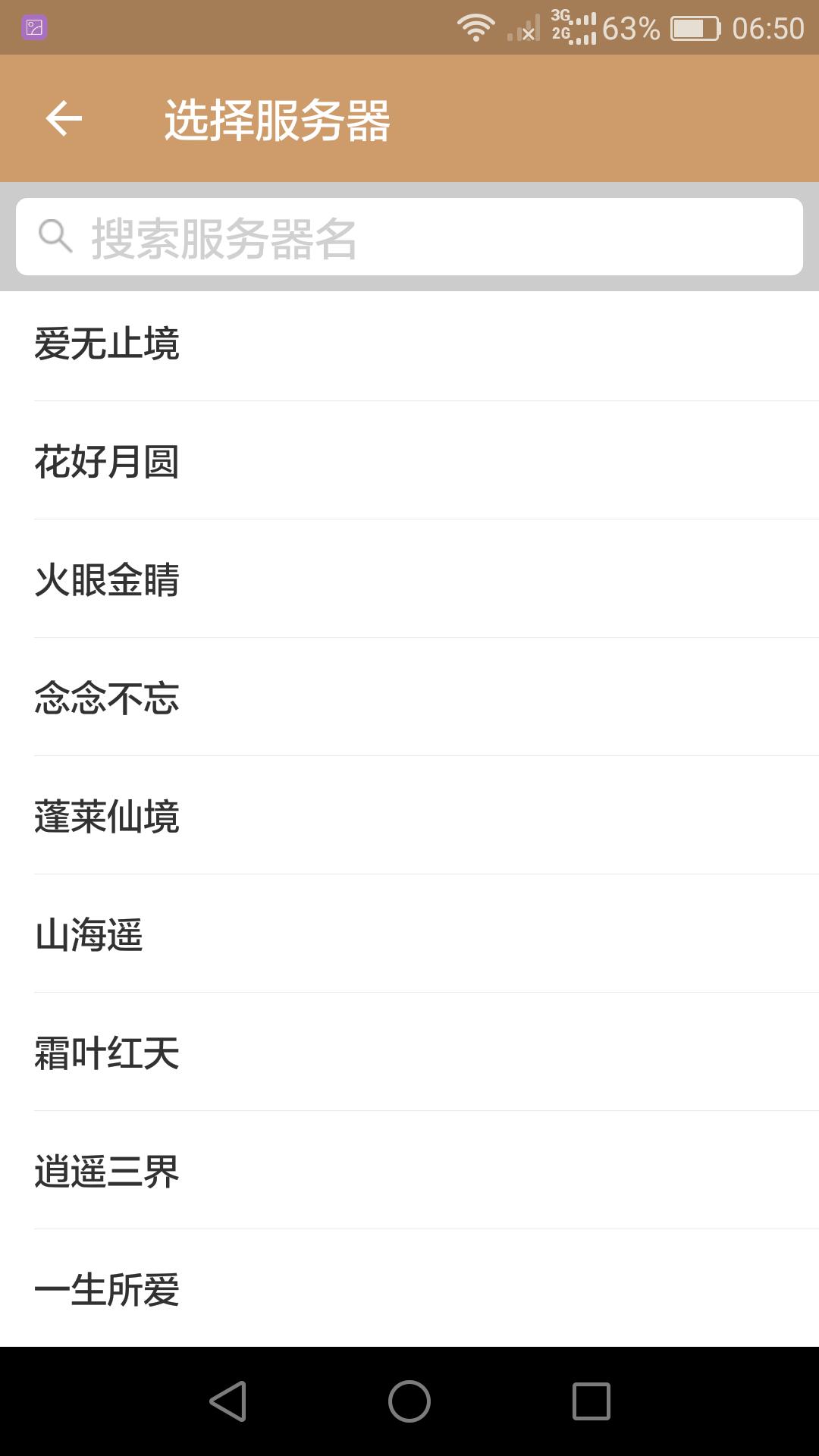Image resolution: width=819 pixels, height=1456 pixels.
Task: Choose the 蓬莱仙境 server
Action: tap(107, 817)
